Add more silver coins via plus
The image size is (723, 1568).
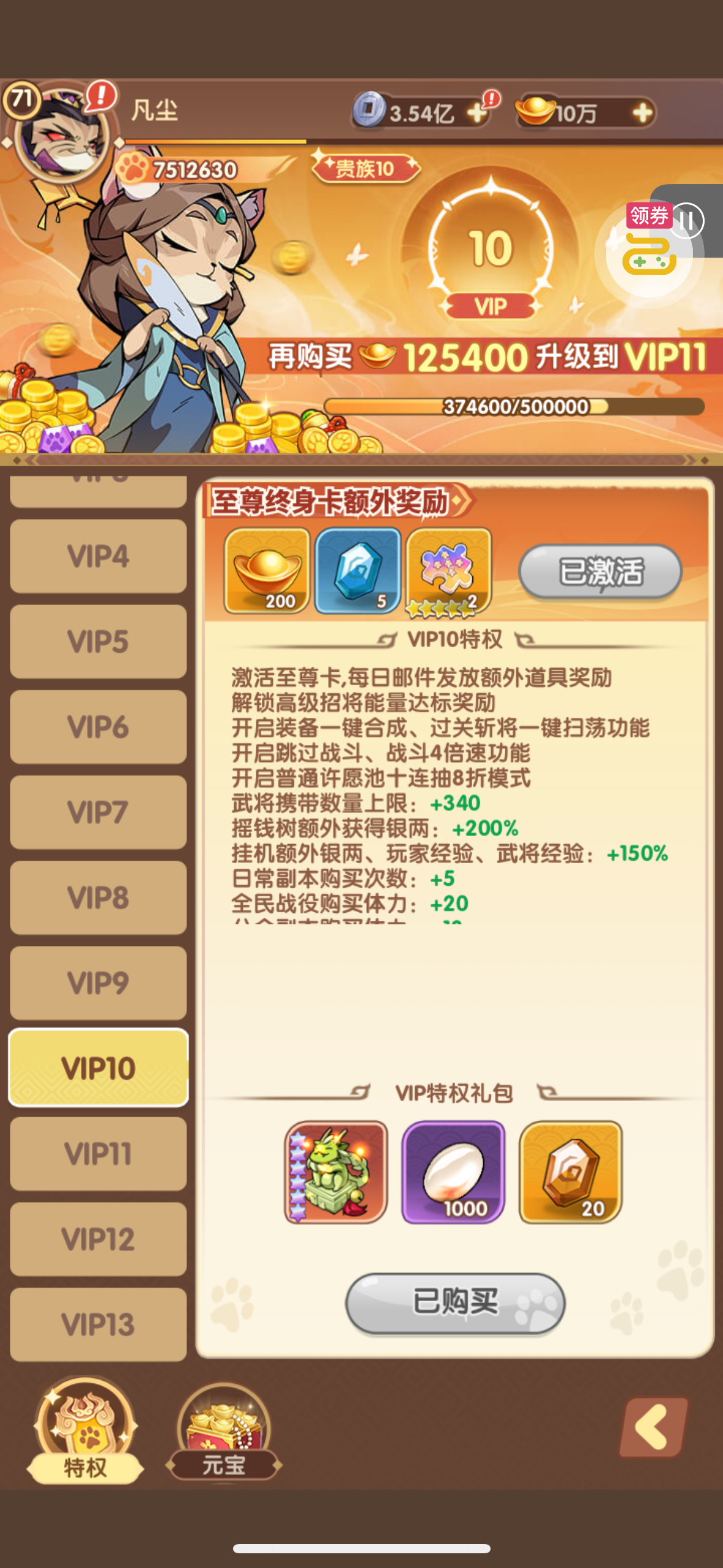click(x=476, y=113)
